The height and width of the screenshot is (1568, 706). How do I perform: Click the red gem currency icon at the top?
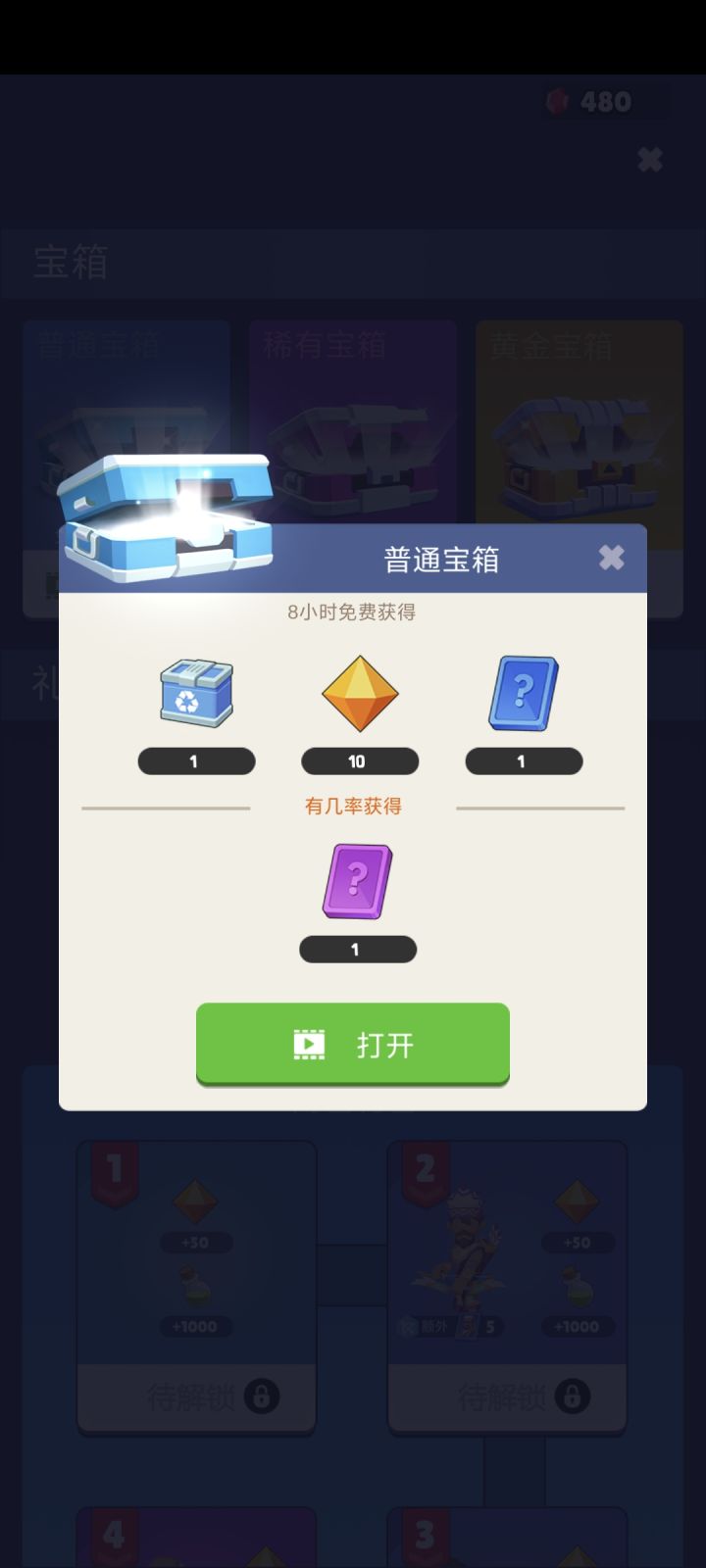tap(559, 101)
